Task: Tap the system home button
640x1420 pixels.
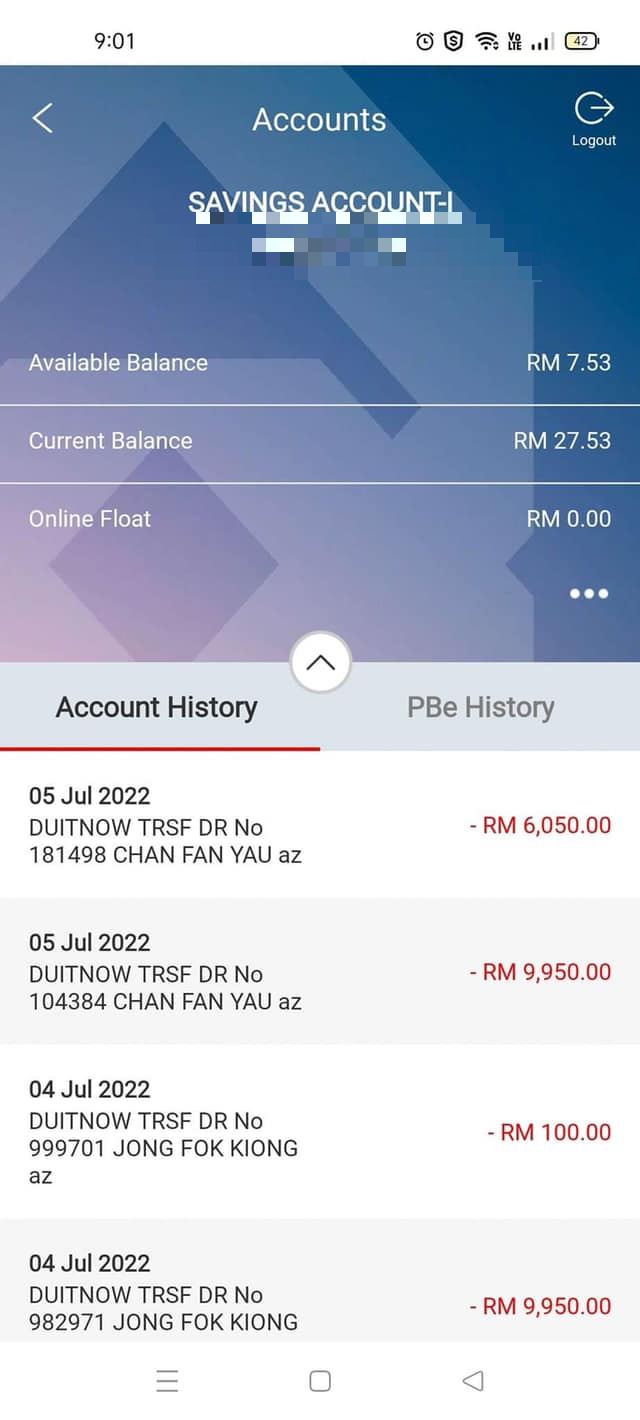Action: pos(320,1381)
